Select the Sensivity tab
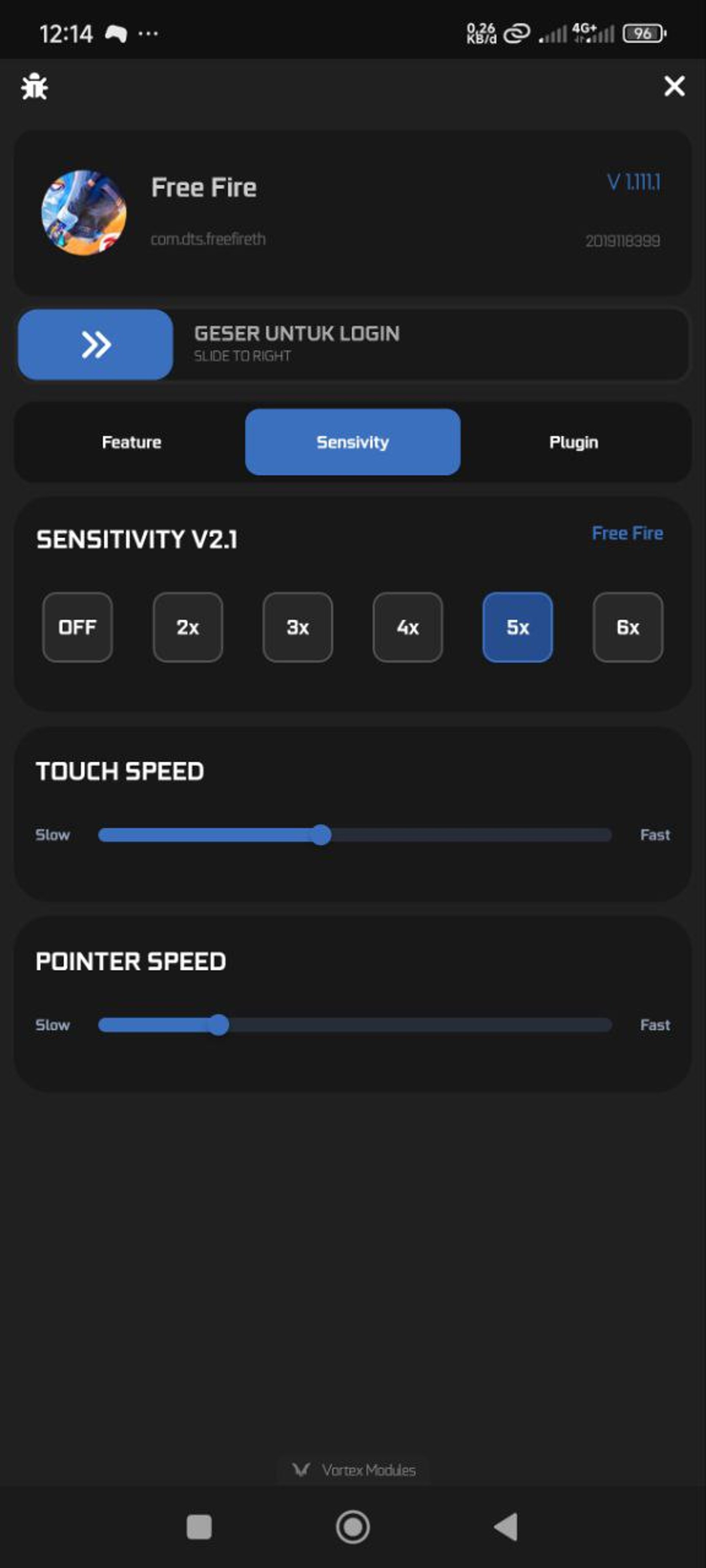Screen dimensions: 706x1568 coord(353,442)
